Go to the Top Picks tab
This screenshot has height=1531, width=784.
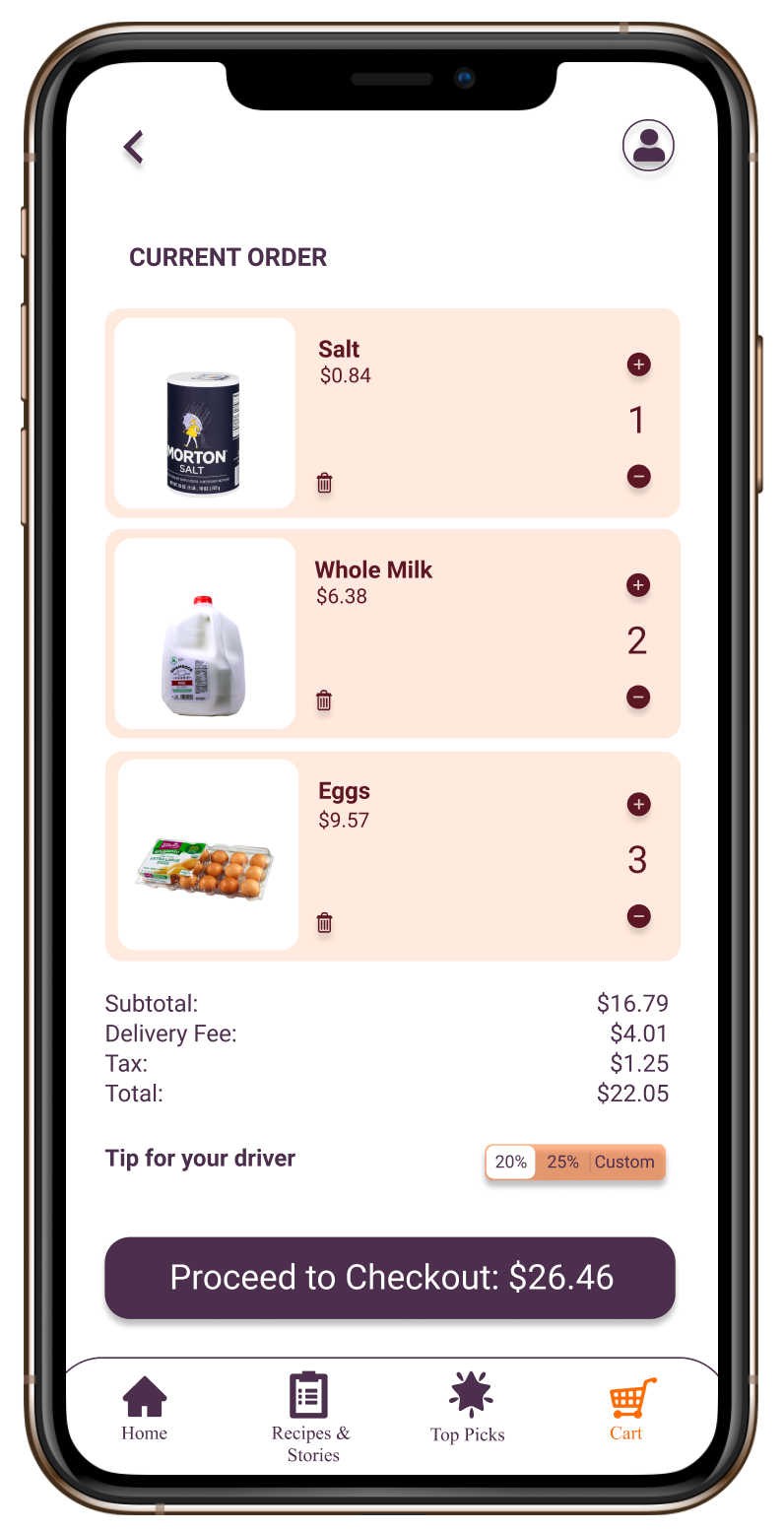click(x=468, y=1409)
